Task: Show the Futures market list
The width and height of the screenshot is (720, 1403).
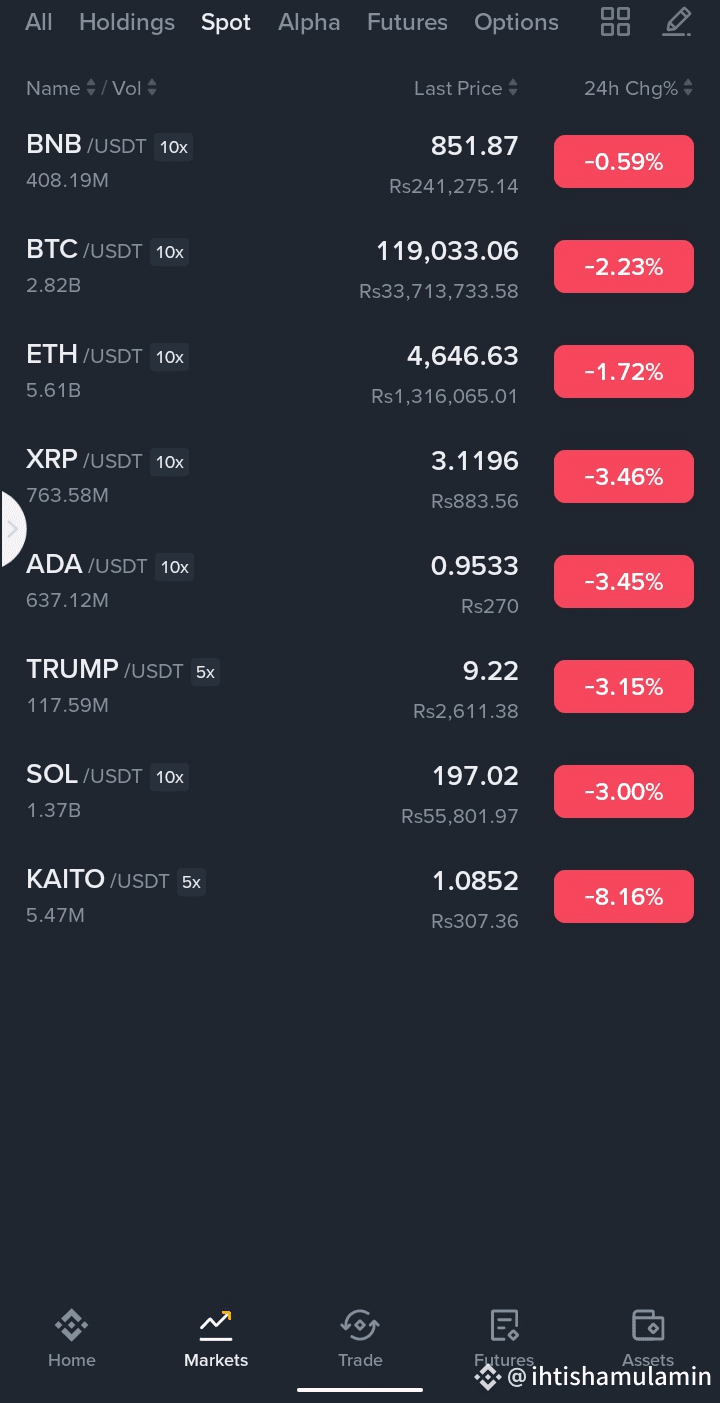Action: point(407,22)
